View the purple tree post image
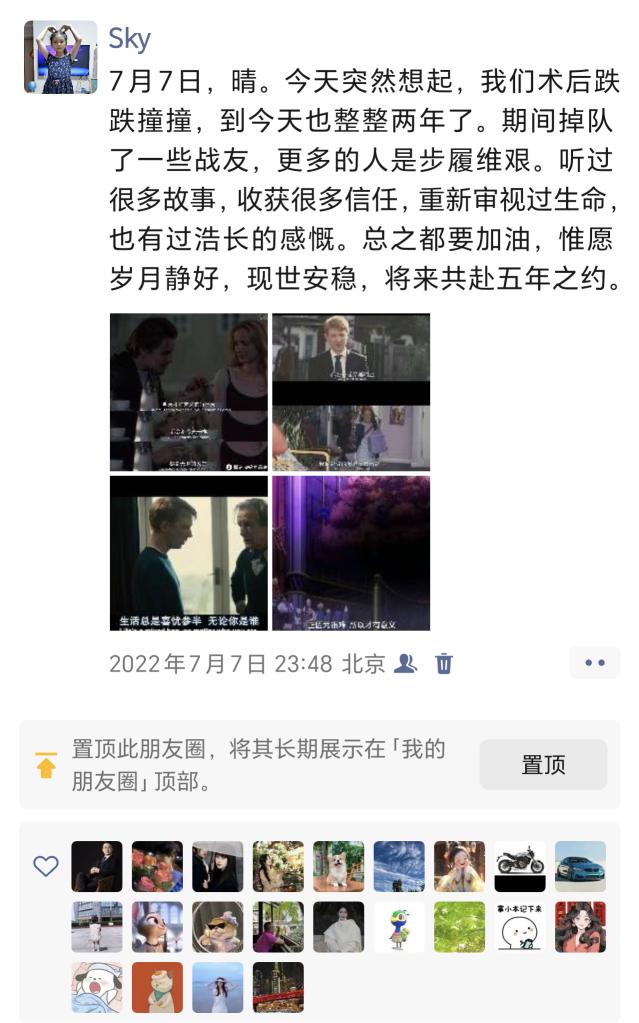 351,553
